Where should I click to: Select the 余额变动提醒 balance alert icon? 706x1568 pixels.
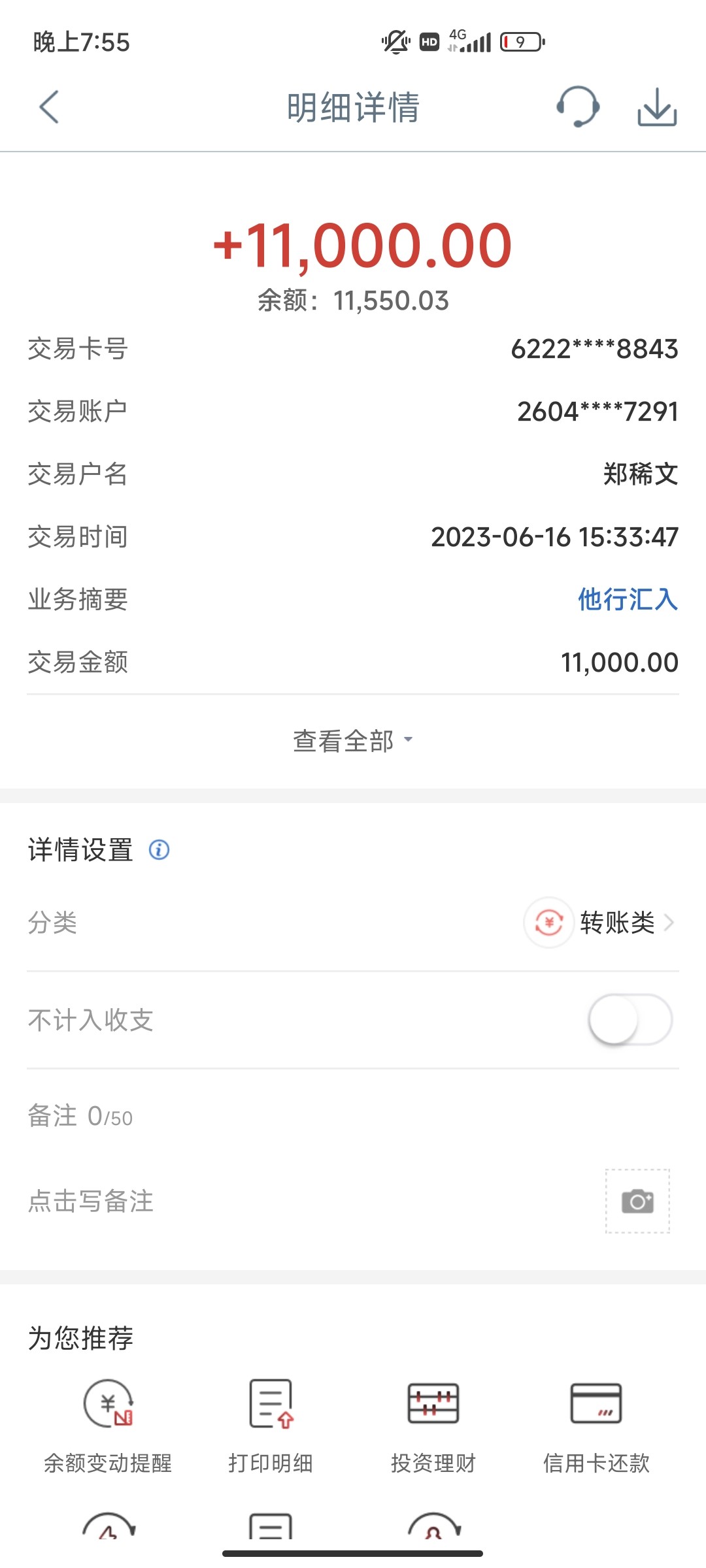click(109, 1404)
